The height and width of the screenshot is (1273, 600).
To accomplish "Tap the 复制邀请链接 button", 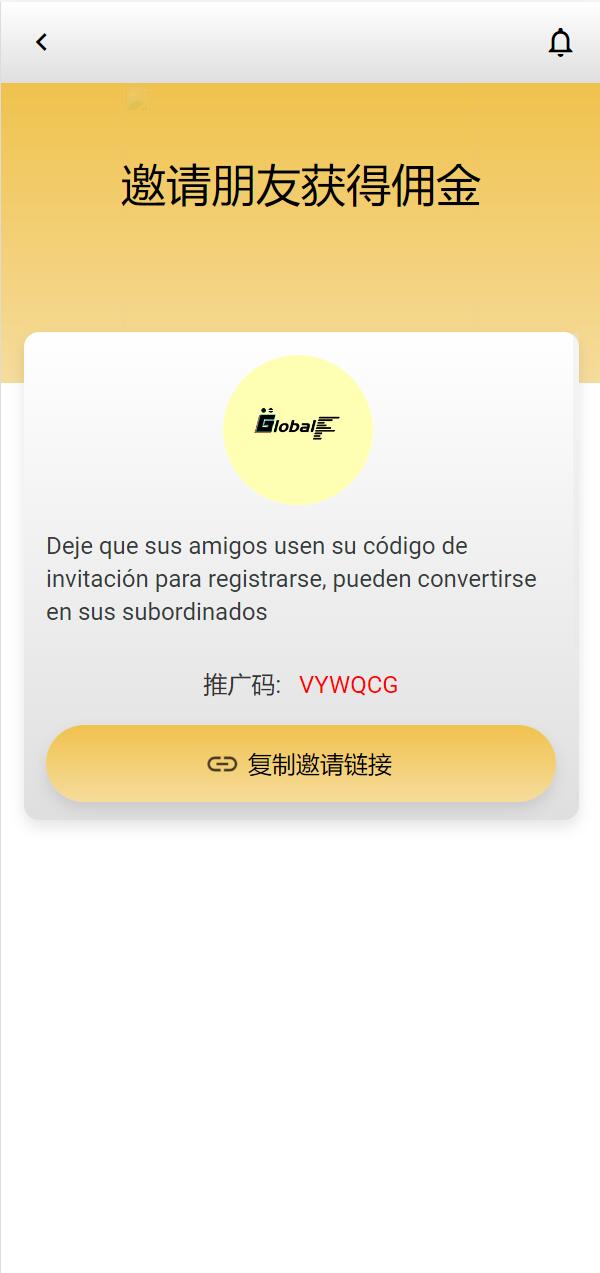I will point(300,764).
